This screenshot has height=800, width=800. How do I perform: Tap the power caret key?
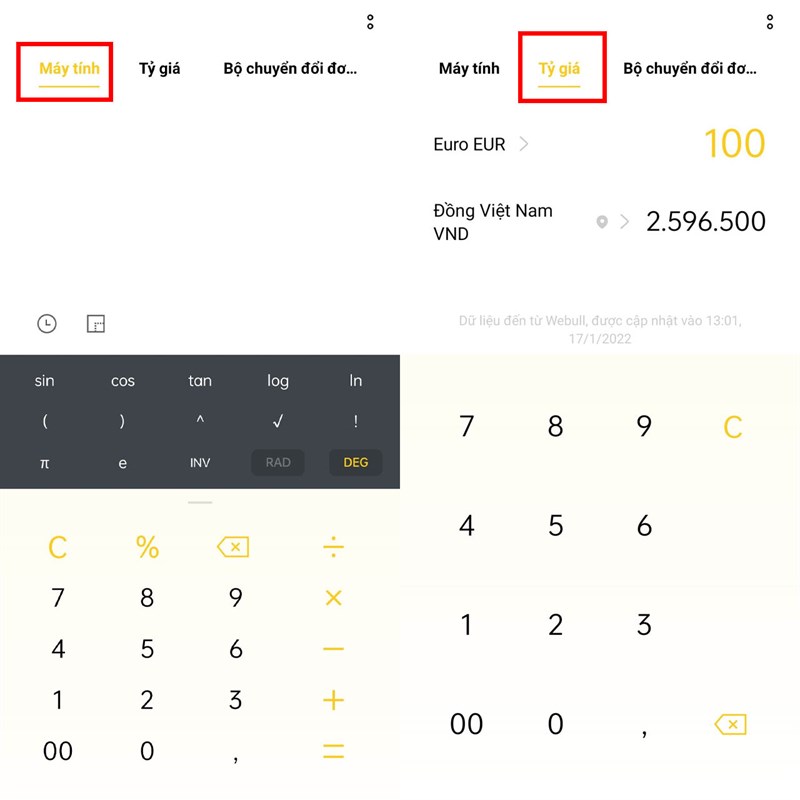tap(200, 422)
